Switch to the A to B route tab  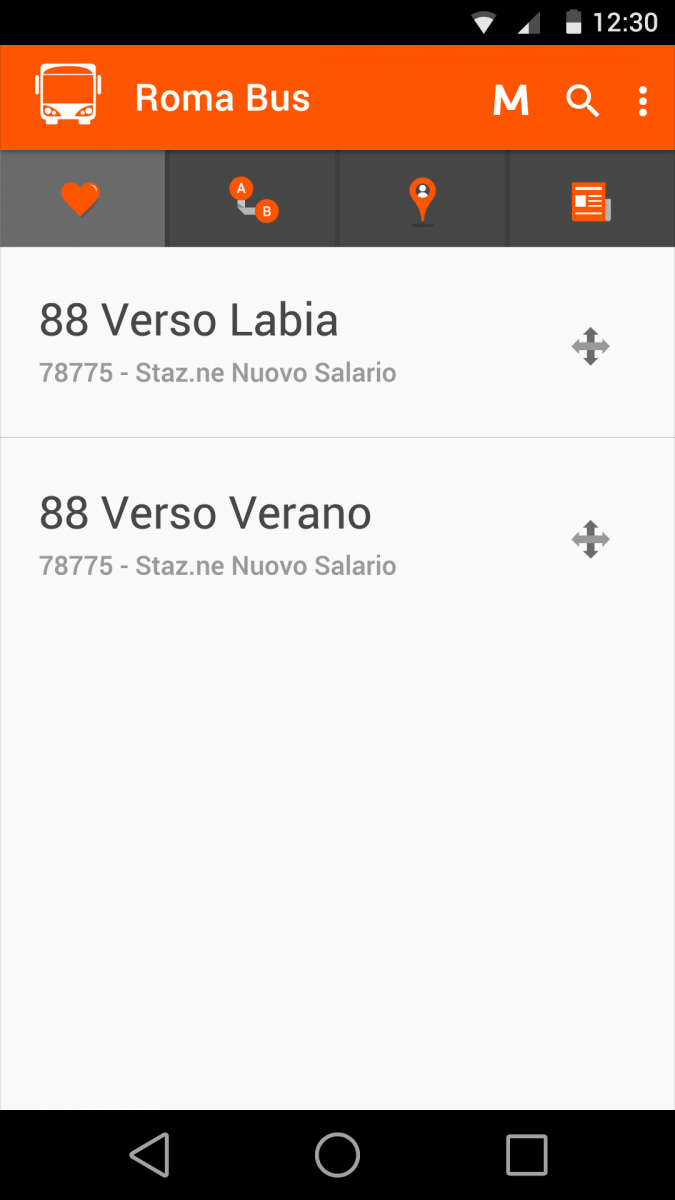(x=252, y=199)
